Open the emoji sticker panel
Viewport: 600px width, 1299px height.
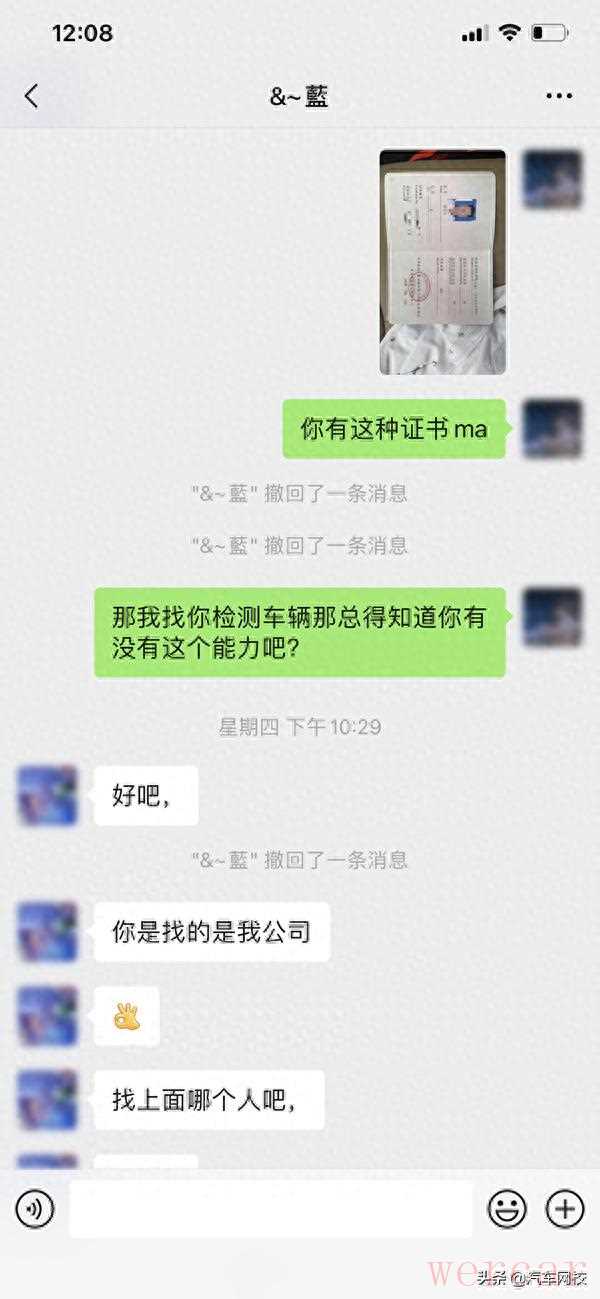click(507, 1210)
